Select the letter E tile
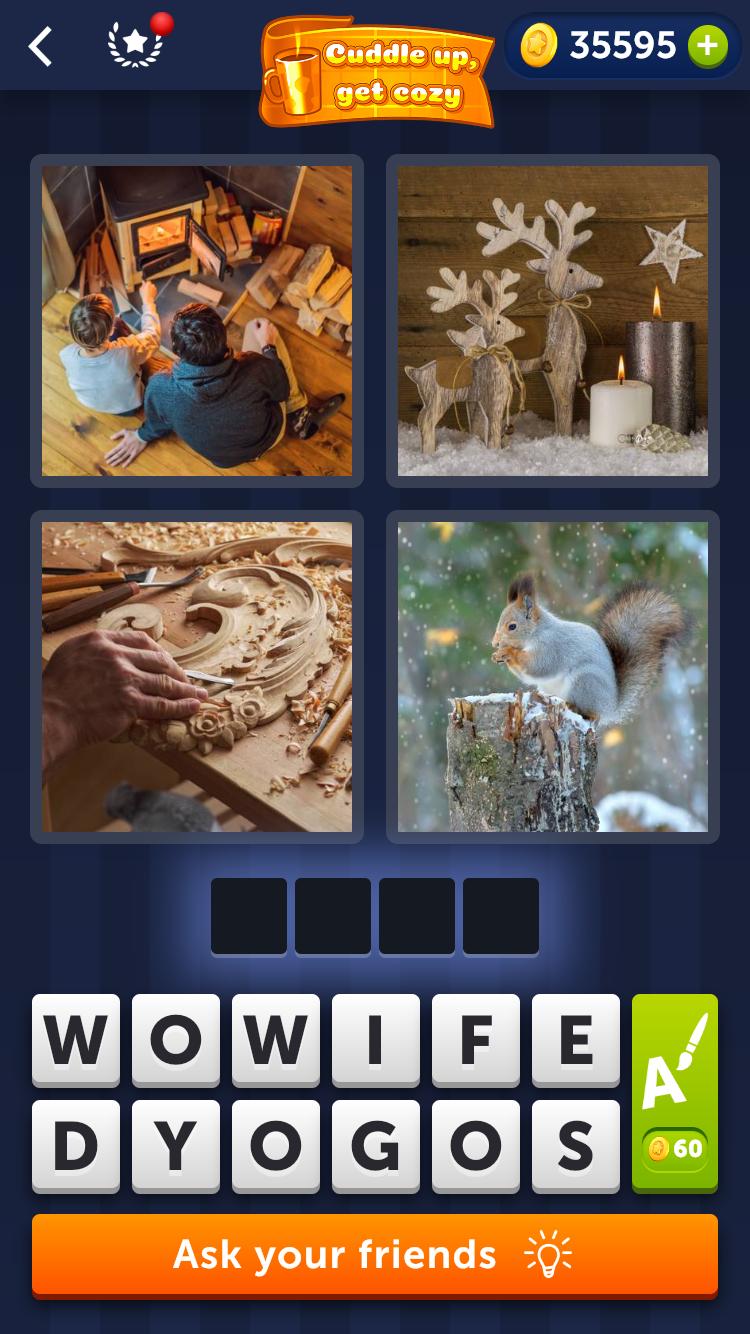Image resolution: width=750 pixels, height=1334 pixels. 576,1040
